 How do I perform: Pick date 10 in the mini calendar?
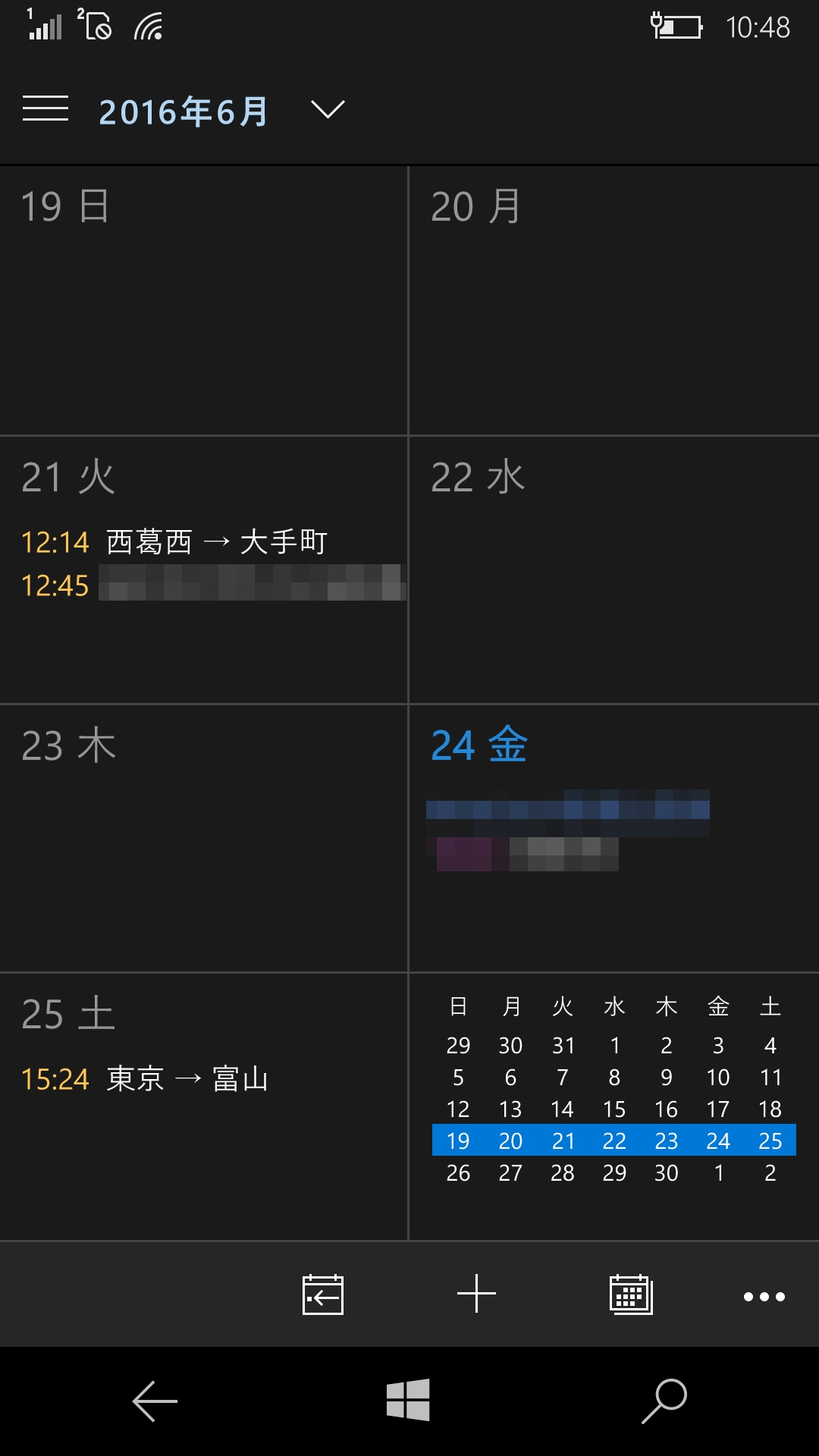pyautogui.click(x=718, y=1078)
